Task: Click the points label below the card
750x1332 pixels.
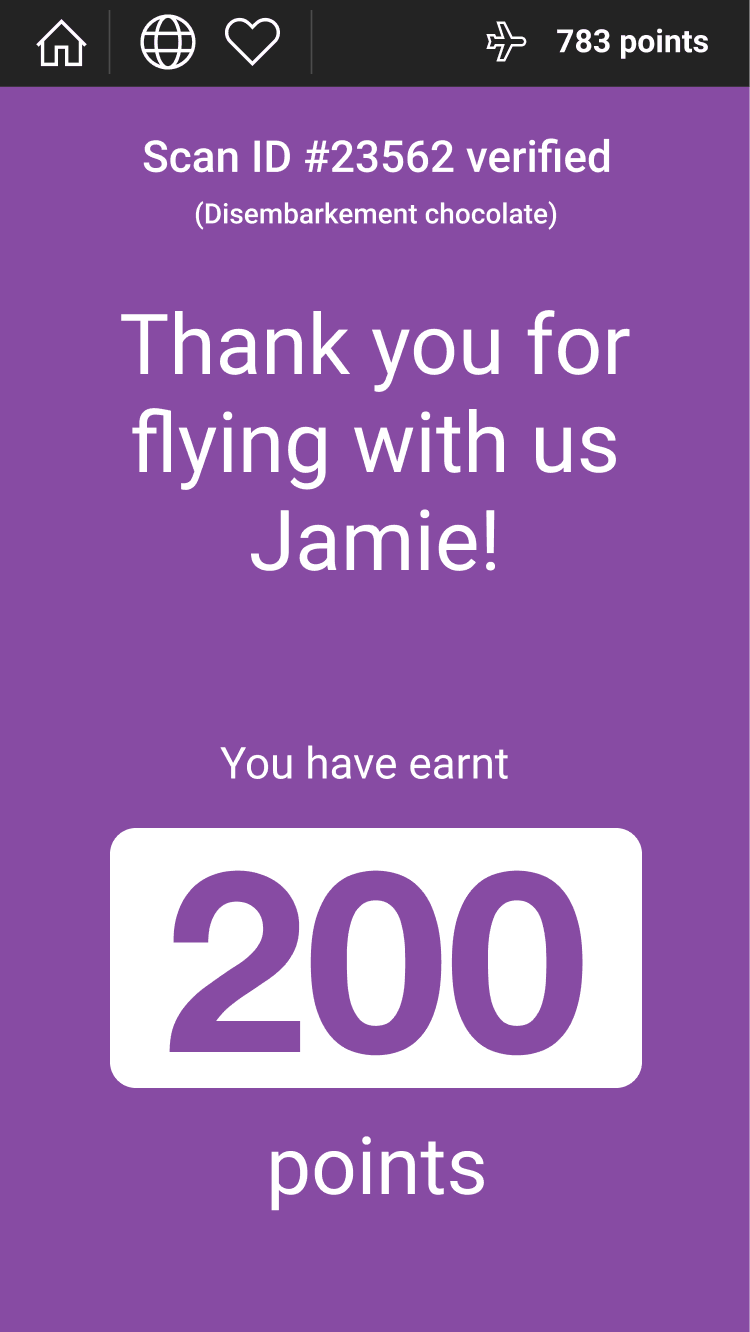Action: (x=375, y=1168)
